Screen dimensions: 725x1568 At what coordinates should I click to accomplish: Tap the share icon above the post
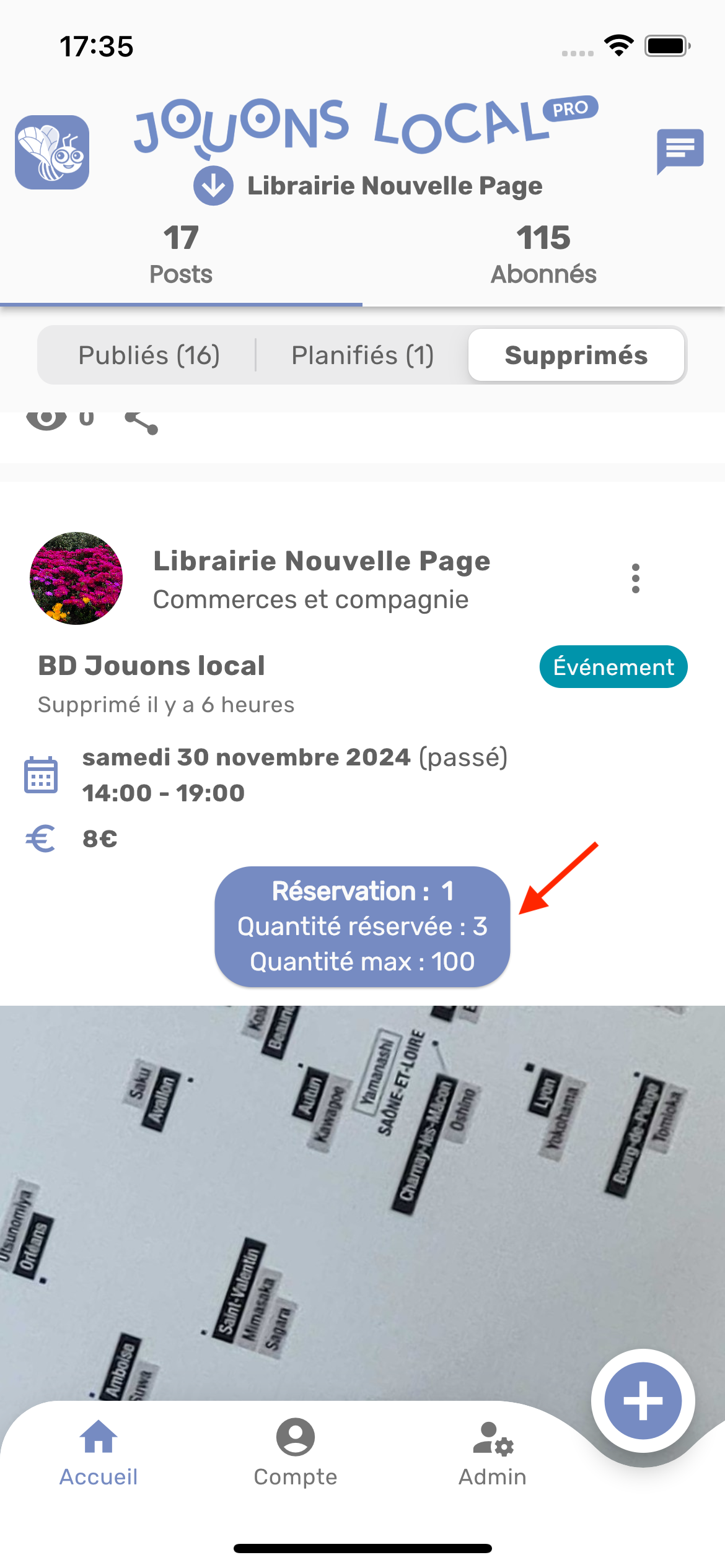(x=141, y=422)
